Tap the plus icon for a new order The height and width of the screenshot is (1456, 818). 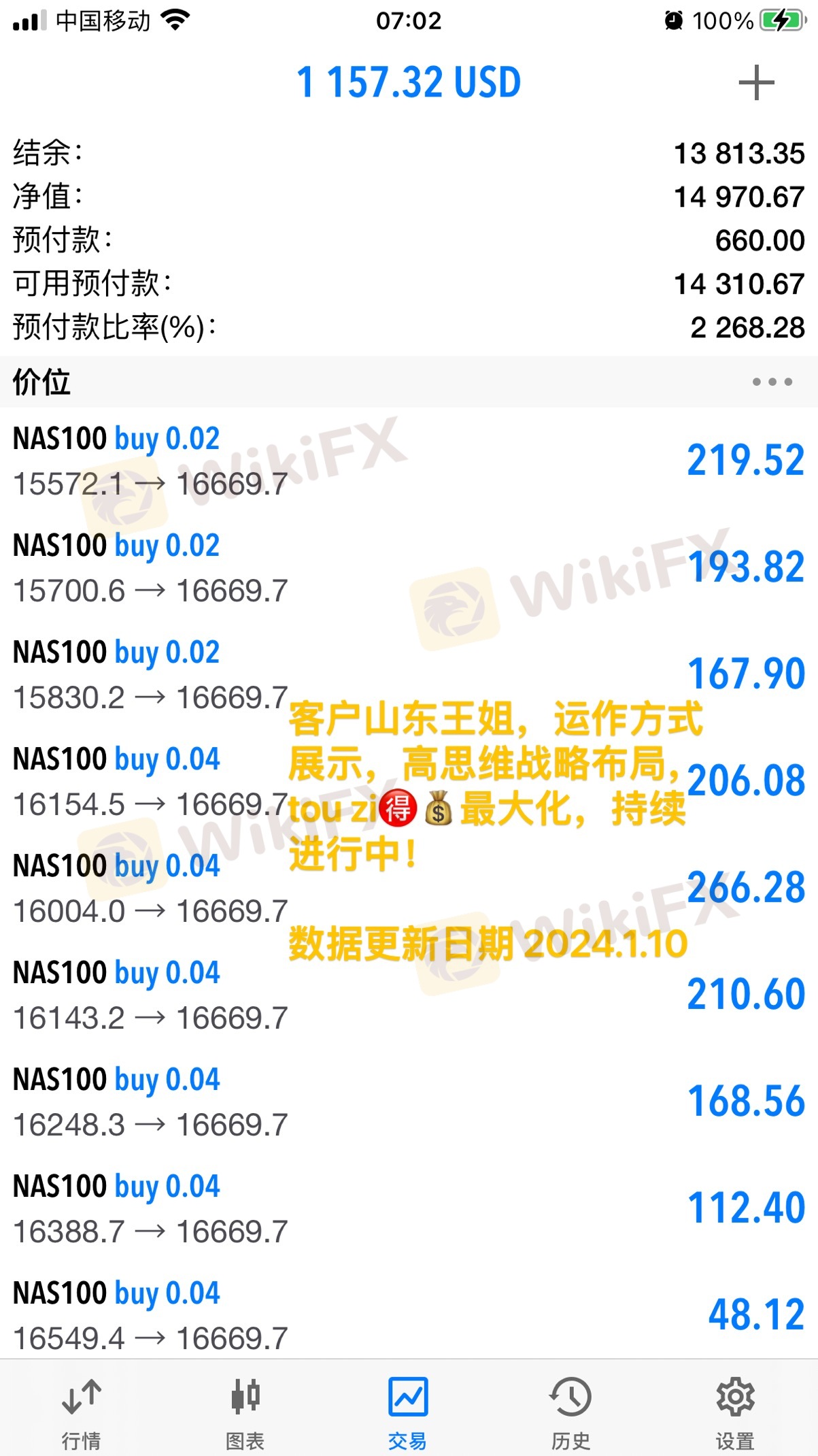[x=755, y=83]
